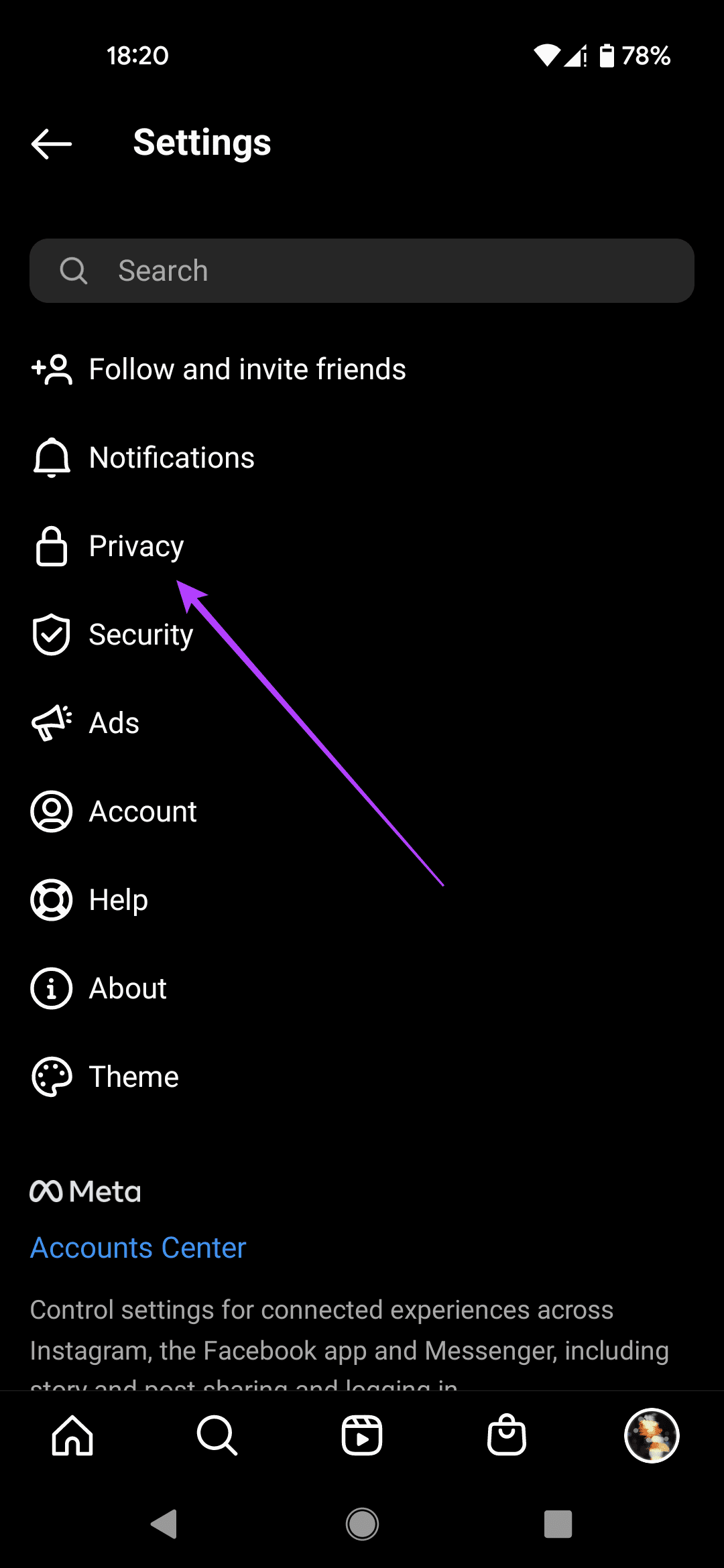Image resolution: width=724 pixels, height=1568 pixels.
Task: Switch to the Shop tab
Action: (x=507, y=1435)
